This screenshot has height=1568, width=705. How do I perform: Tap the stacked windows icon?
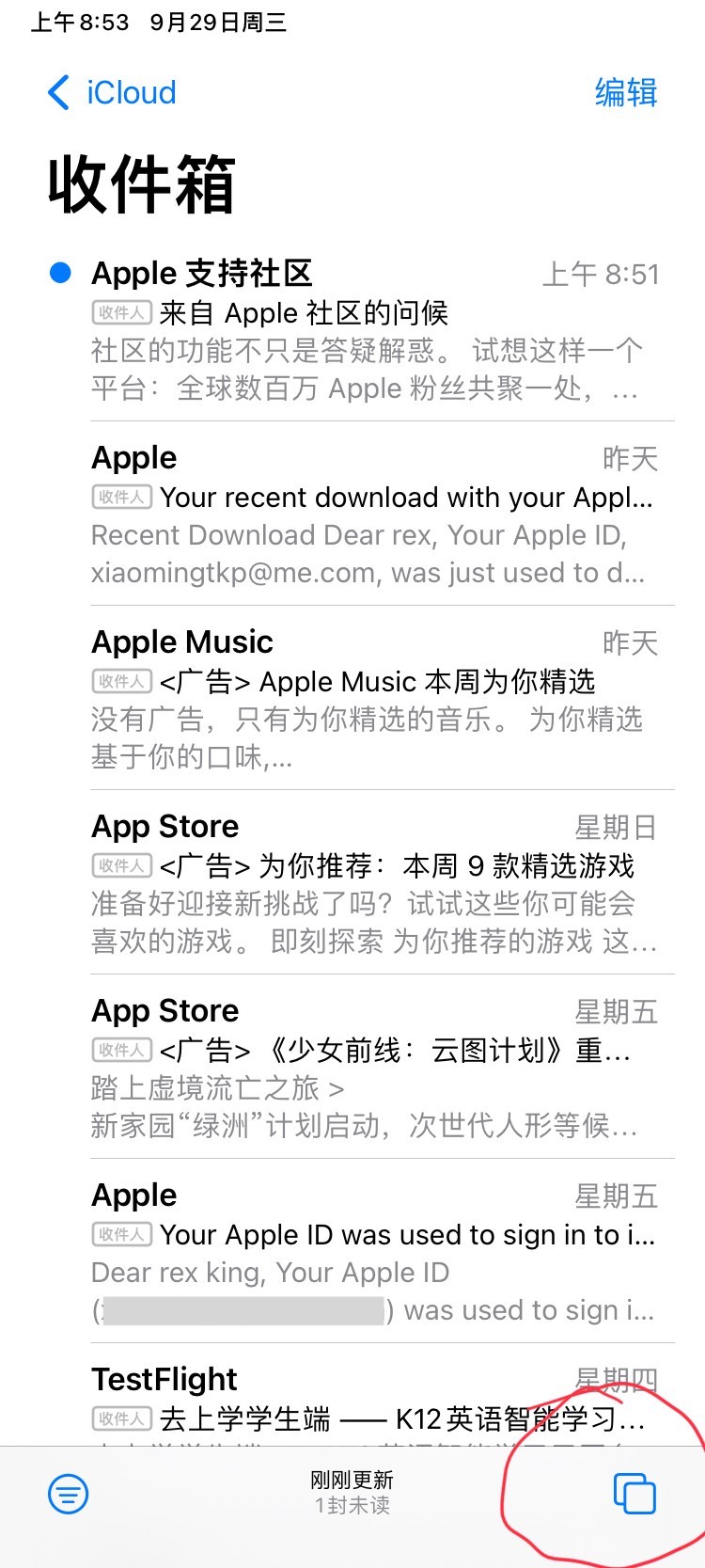pyautogui.click(x=634, y=1493)
